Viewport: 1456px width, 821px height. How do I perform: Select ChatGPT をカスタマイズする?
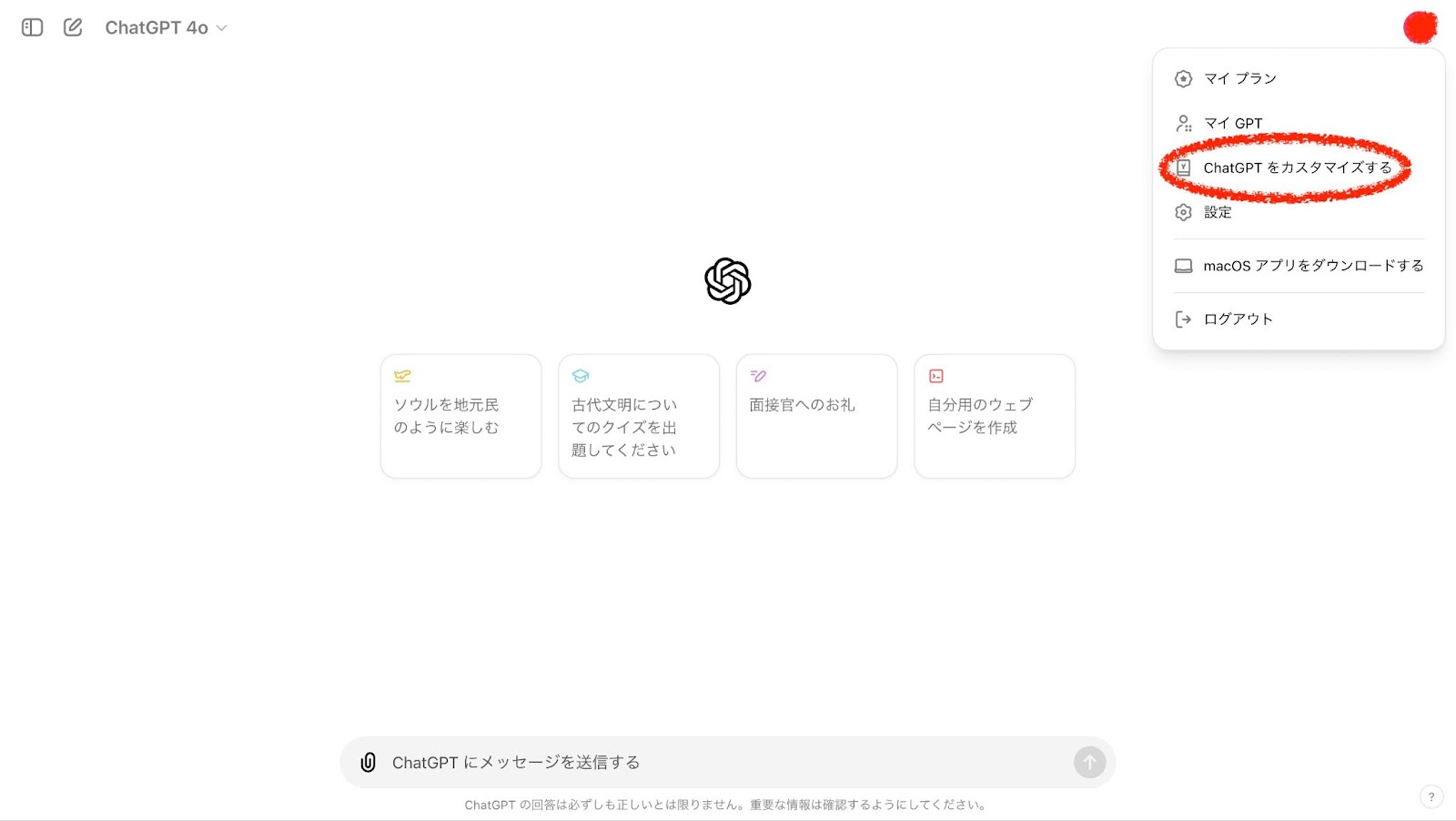pyautogui.click(x=1297, y=167)
